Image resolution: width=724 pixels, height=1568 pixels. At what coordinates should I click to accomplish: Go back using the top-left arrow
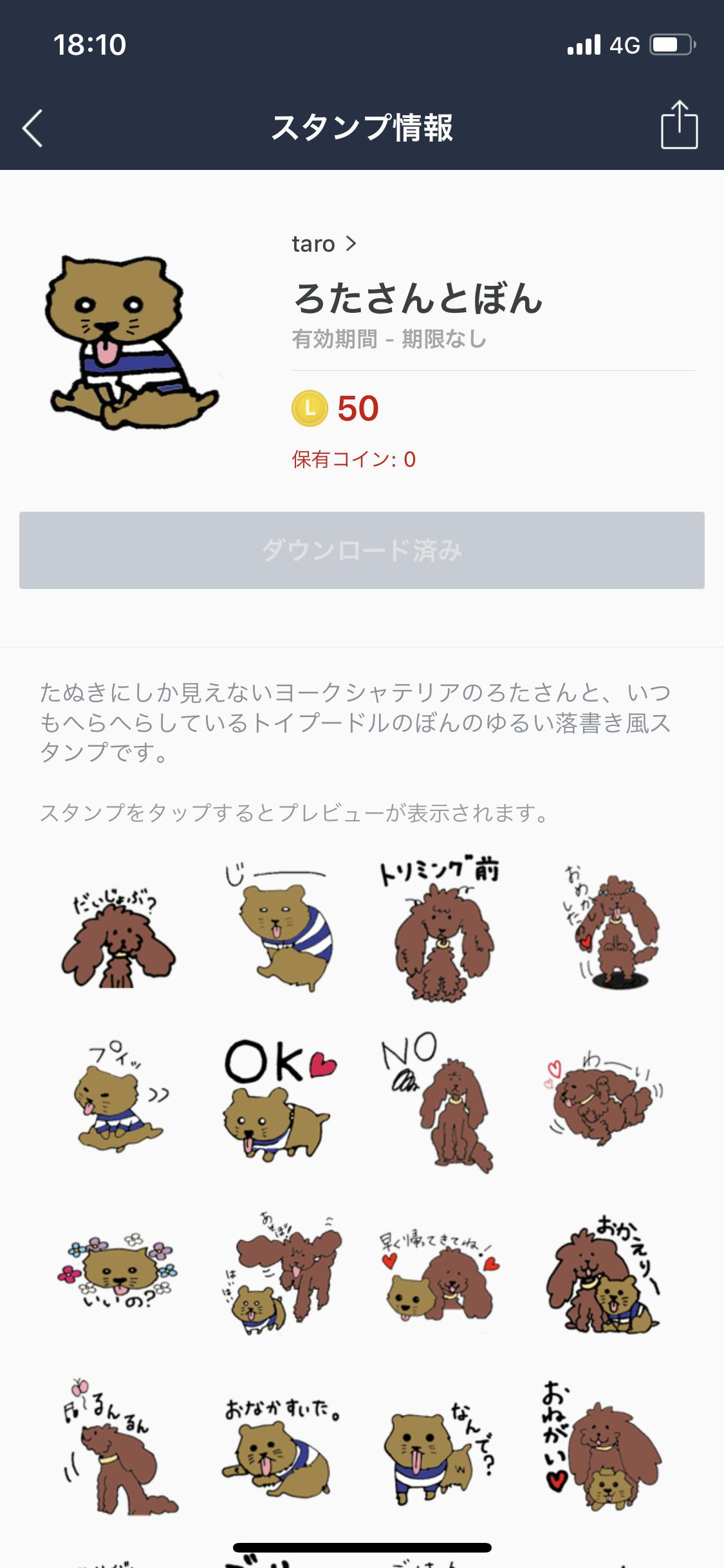[33, 127]
